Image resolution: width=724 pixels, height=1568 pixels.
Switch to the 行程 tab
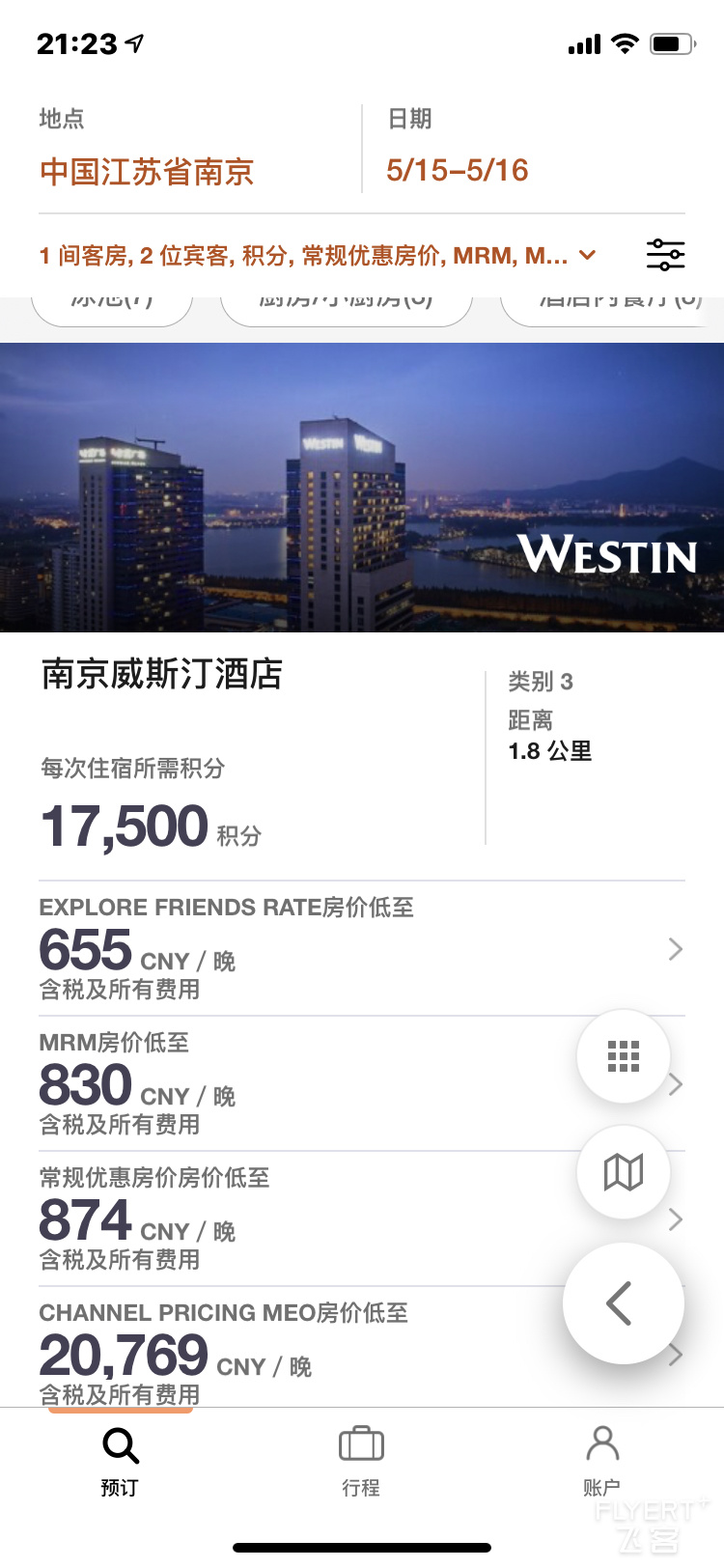(x=361, y=1462)
